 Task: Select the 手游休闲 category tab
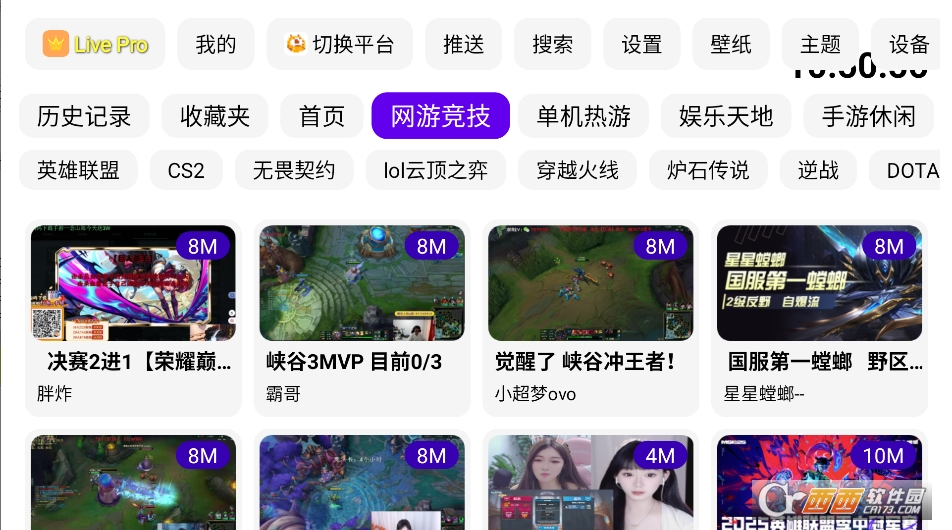(869, 116)
